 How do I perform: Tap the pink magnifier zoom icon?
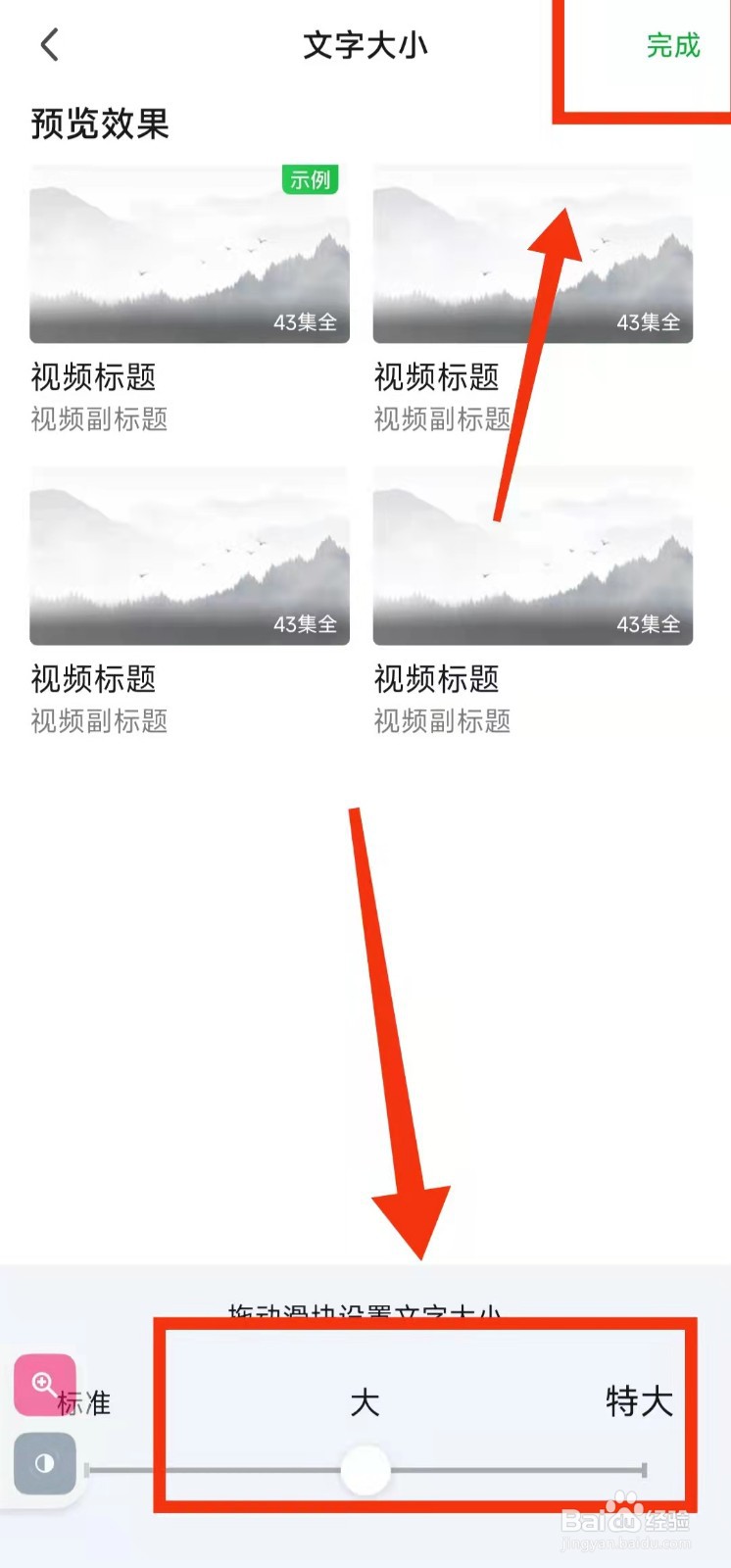[x=43, y=1385]
